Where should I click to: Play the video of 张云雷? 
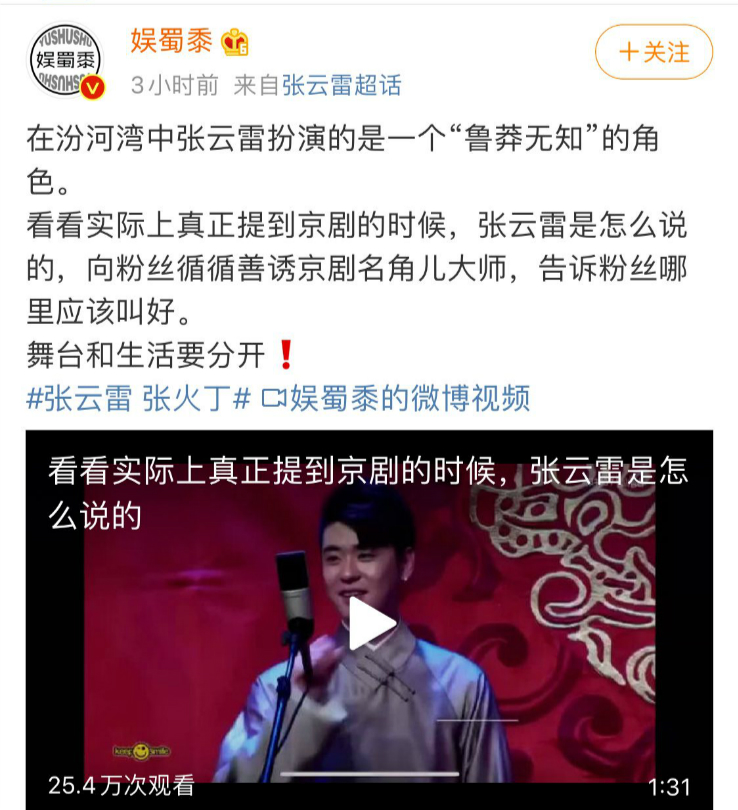coord(370,623)
